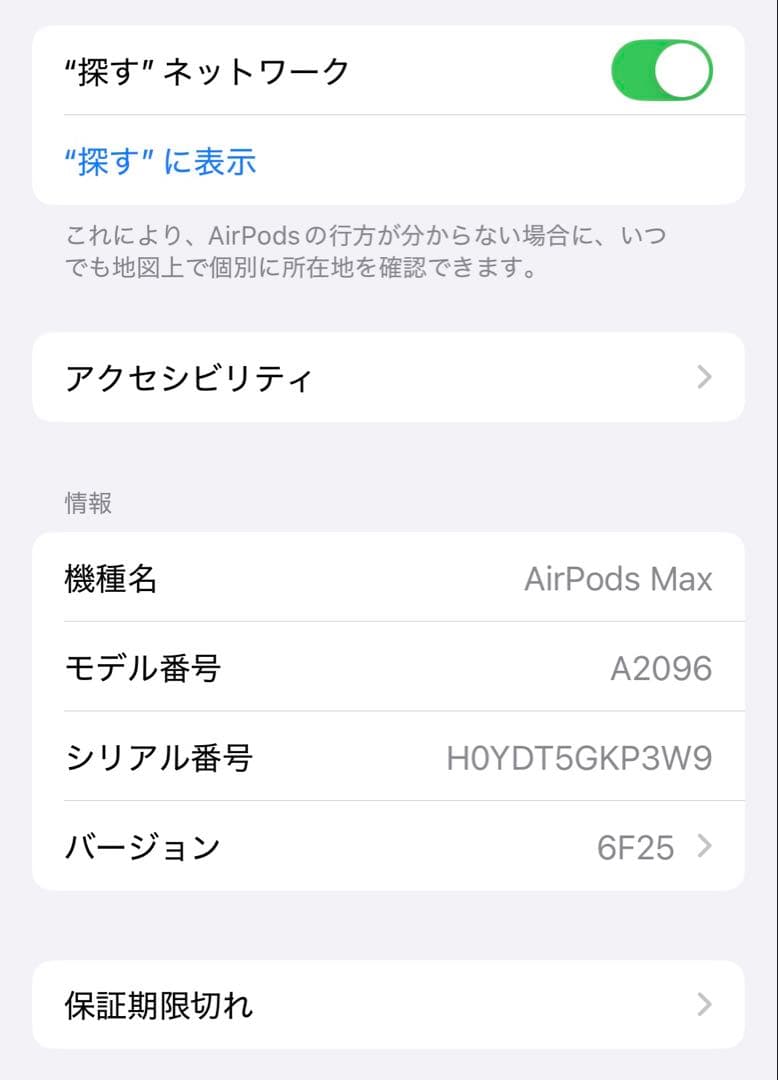Select the 機種名 row showing AirPods Max
The width and height of the screenshot is (778, 1080).
(x=388, y=578)
